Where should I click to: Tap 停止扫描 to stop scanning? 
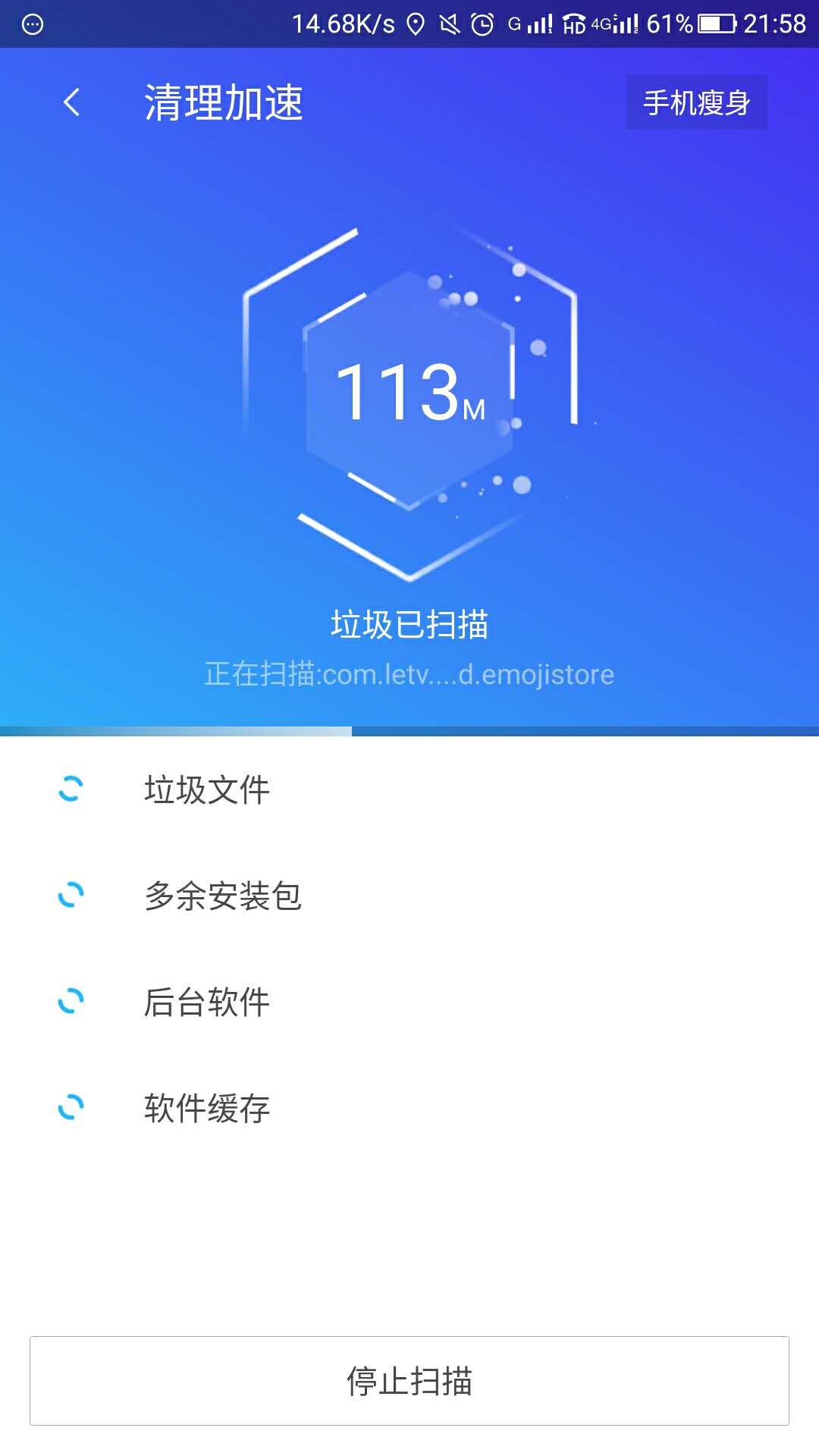click(409, 1381)
